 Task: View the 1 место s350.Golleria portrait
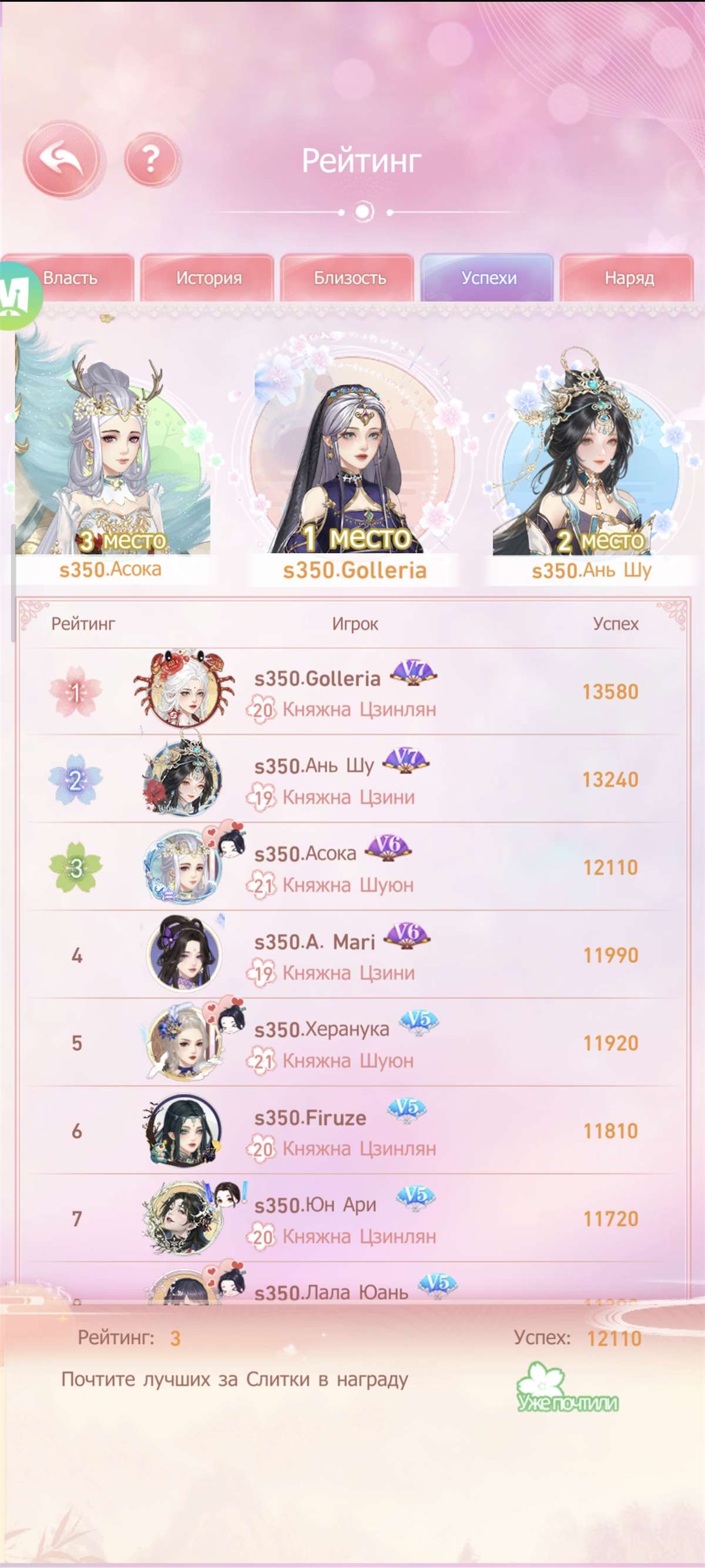pos(354,463)
